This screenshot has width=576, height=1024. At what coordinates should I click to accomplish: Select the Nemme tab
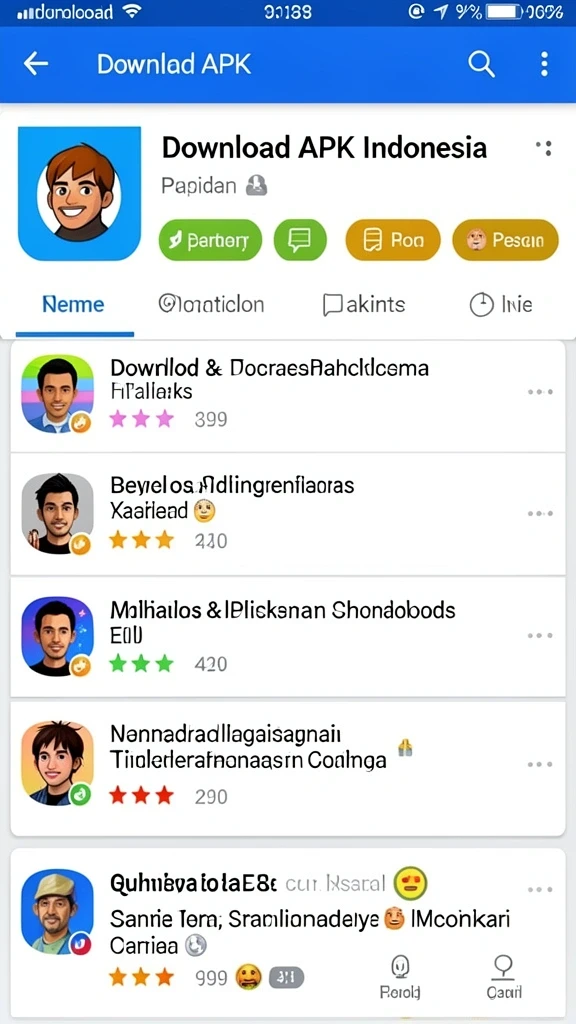73,304
